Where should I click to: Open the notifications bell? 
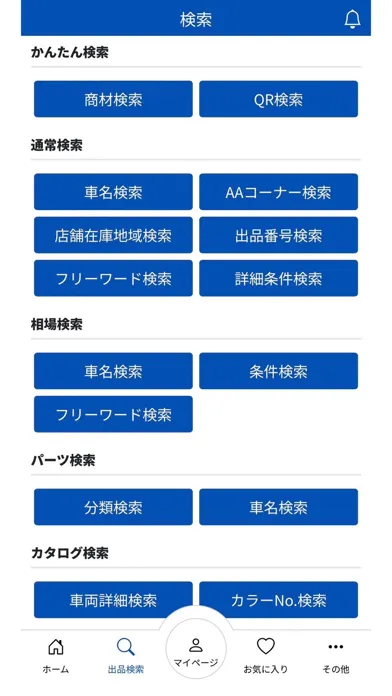[352, 20]
